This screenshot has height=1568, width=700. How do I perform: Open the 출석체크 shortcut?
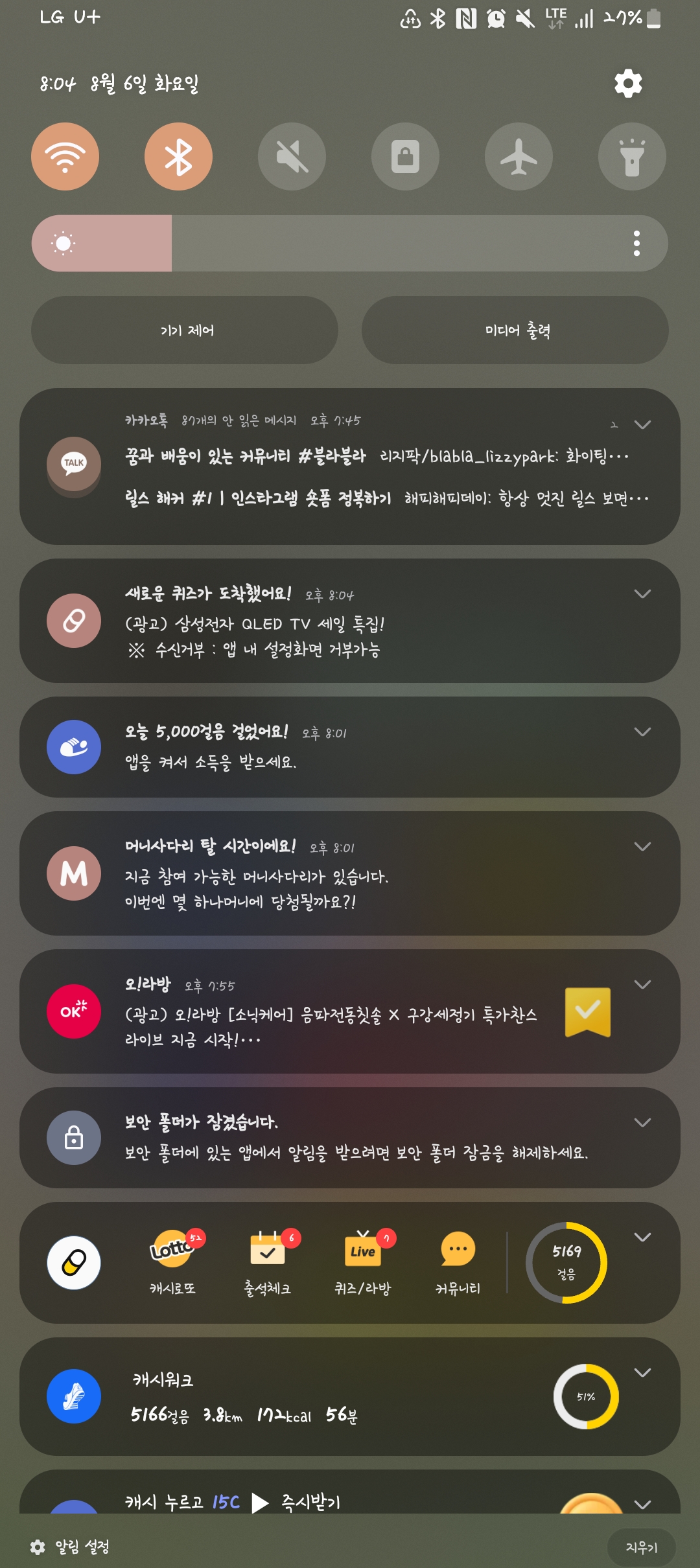[x=268, y=1262]
